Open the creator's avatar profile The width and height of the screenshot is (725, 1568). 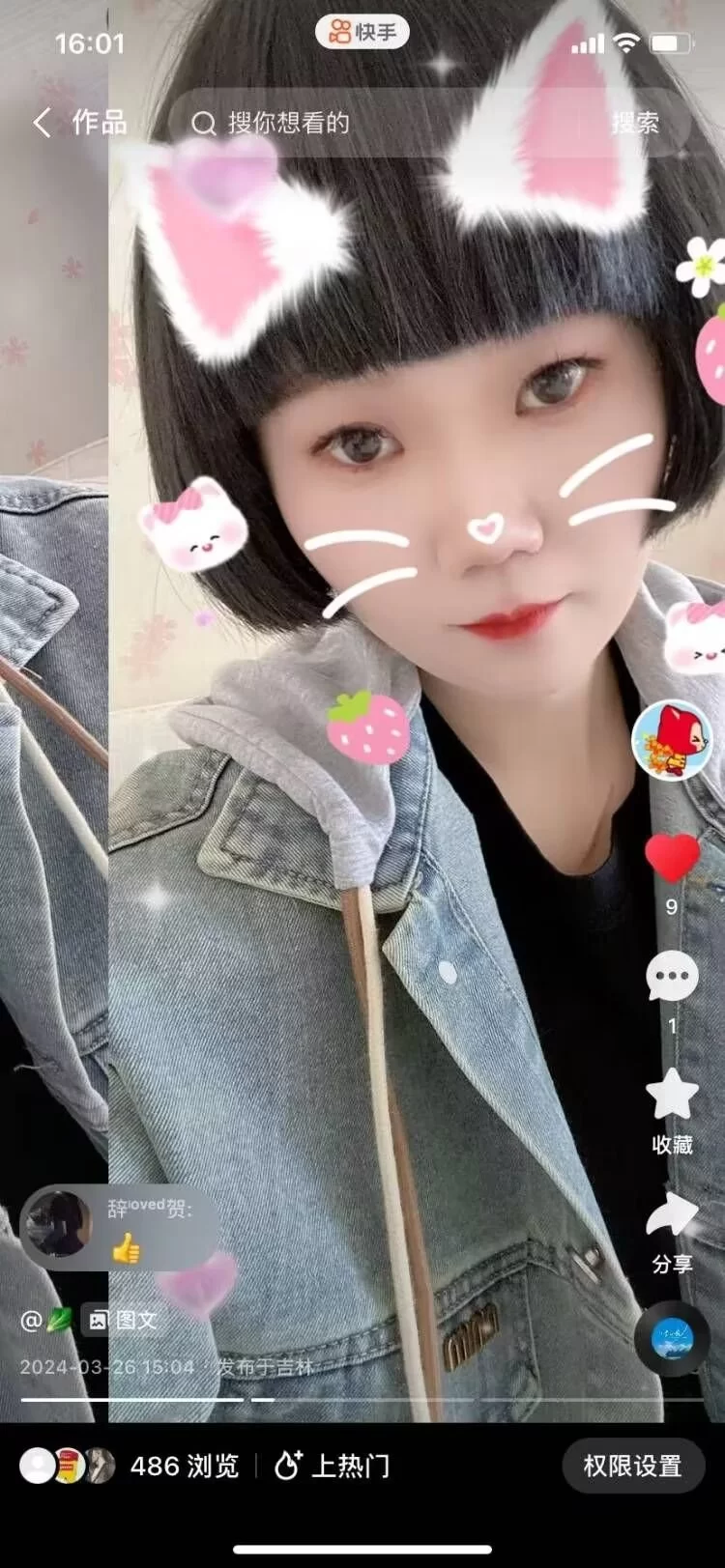(672, 740)
